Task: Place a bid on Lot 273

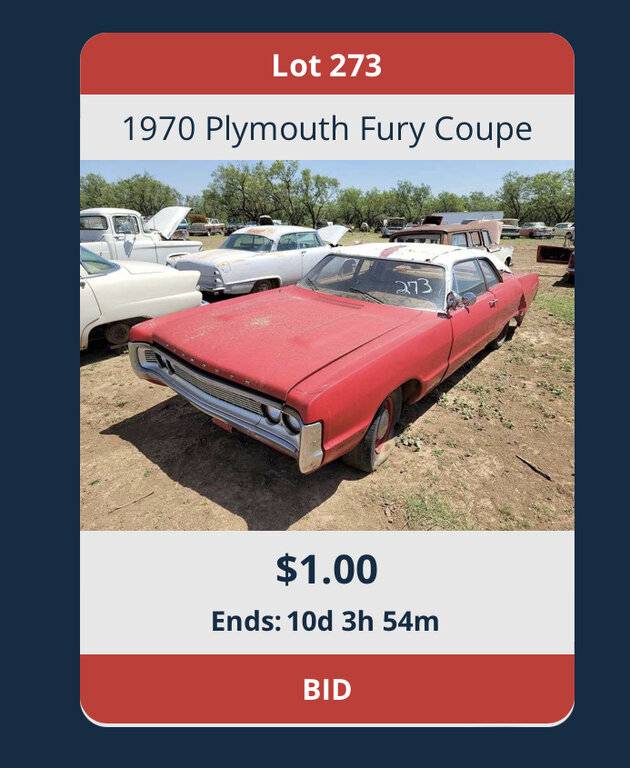Action: (327, 689)
